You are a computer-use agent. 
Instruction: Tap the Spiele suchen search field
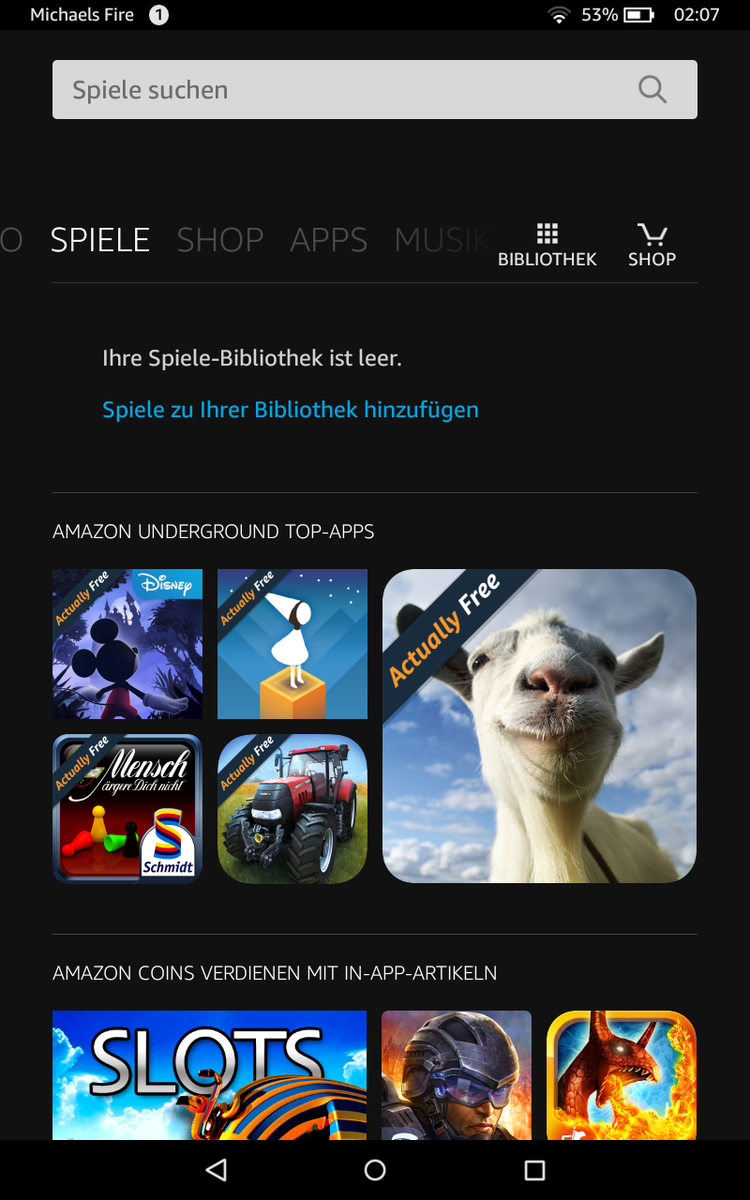pos(374,90)
